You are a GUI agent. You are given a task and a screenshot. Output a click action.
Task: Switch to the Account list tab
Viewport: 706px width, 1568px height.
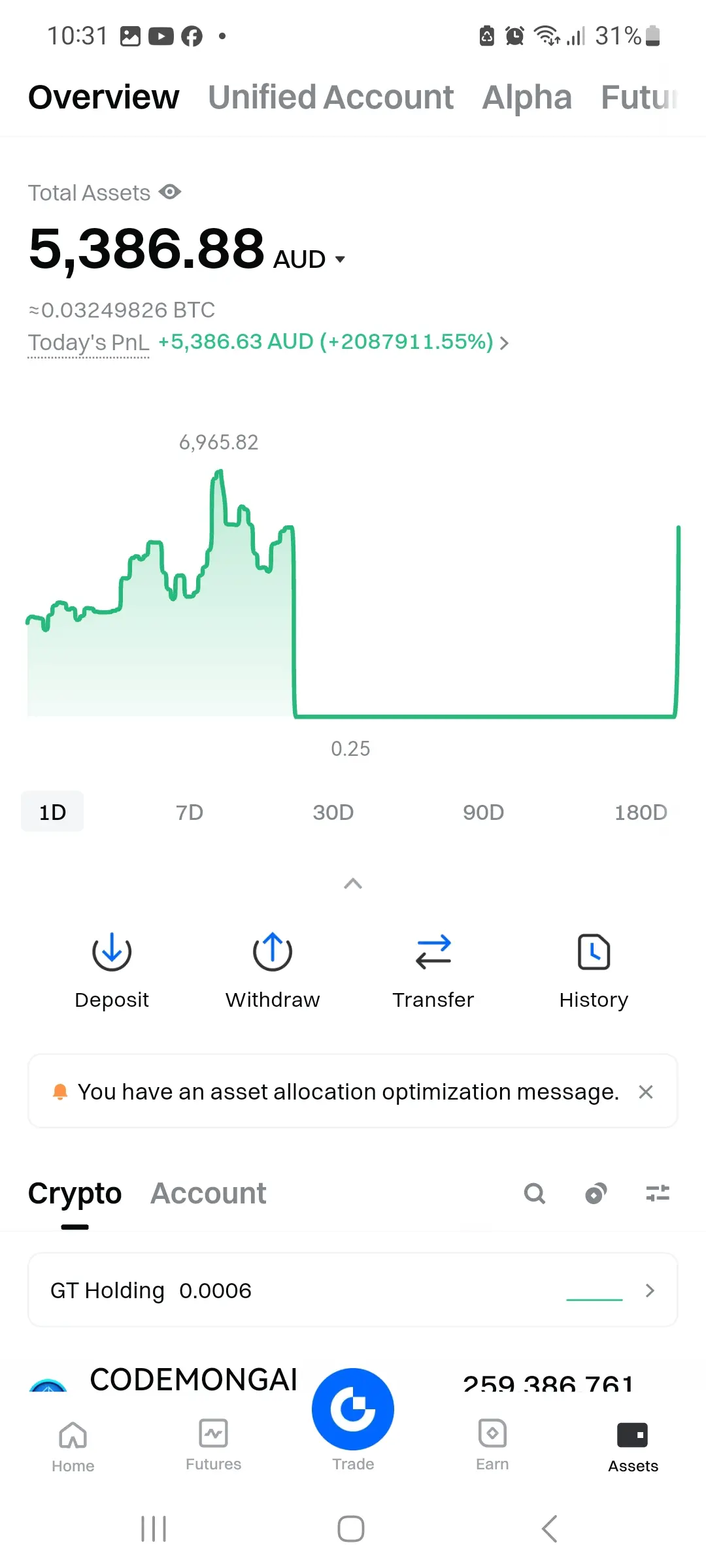pos(208,1194)
